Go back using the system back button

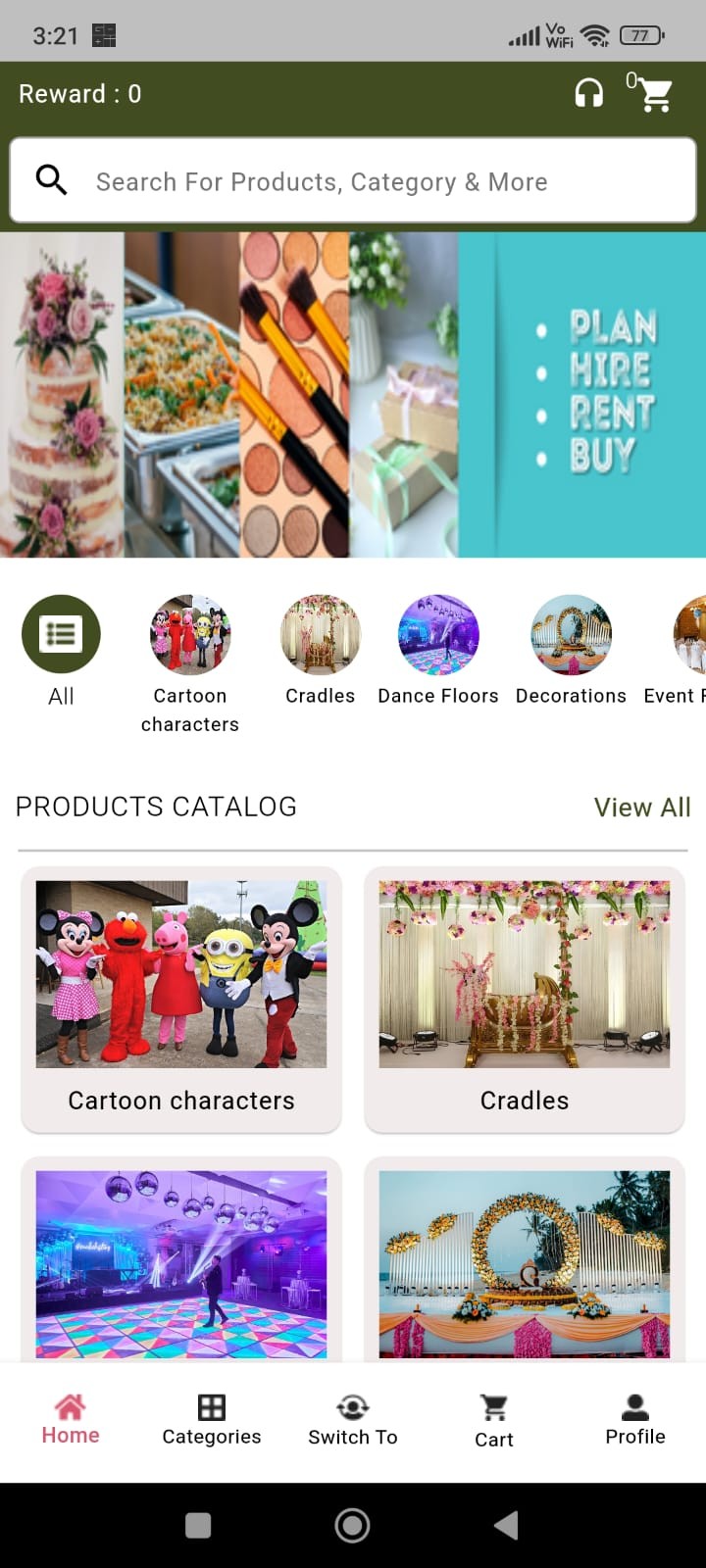pos(506,1525)
